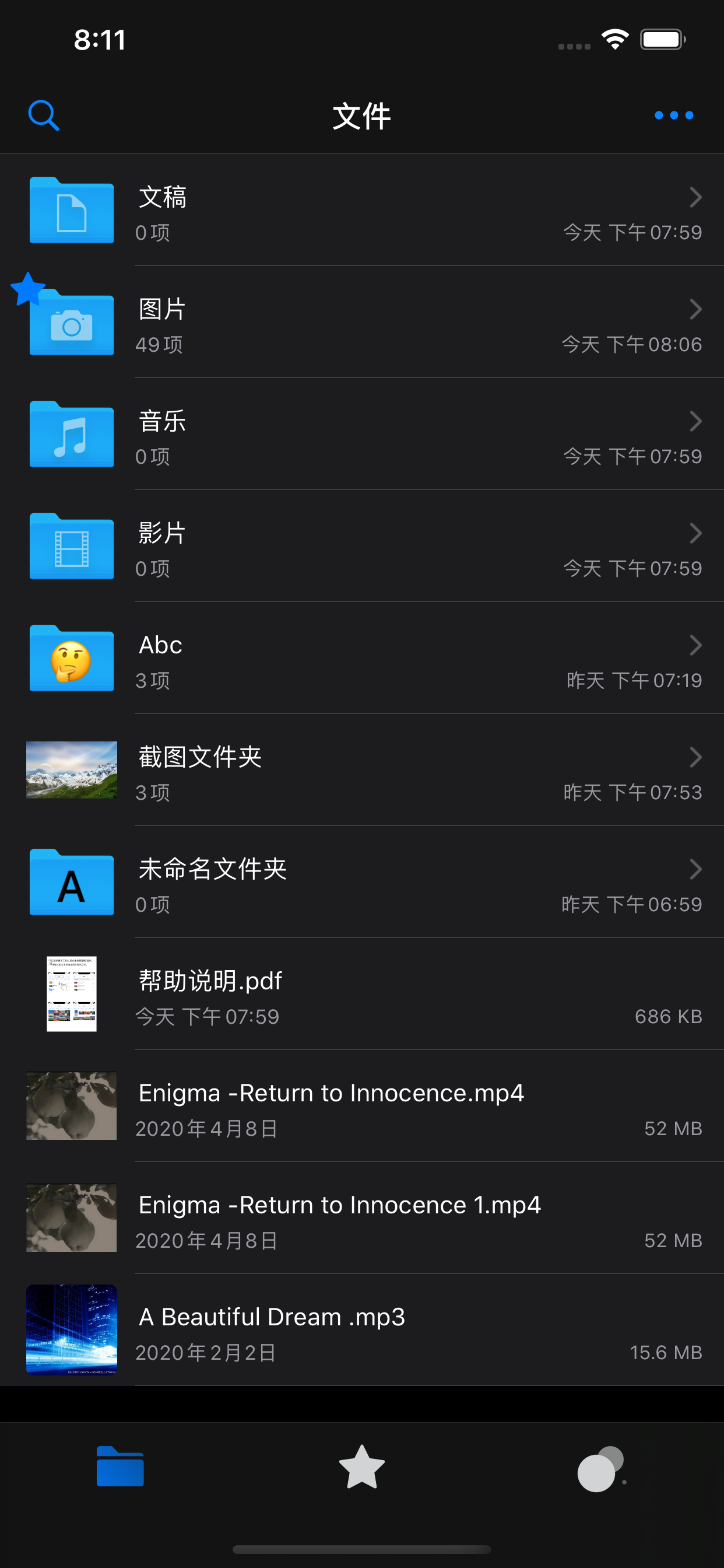Tap the home indicator bar at bottom

coord(361,1550)
